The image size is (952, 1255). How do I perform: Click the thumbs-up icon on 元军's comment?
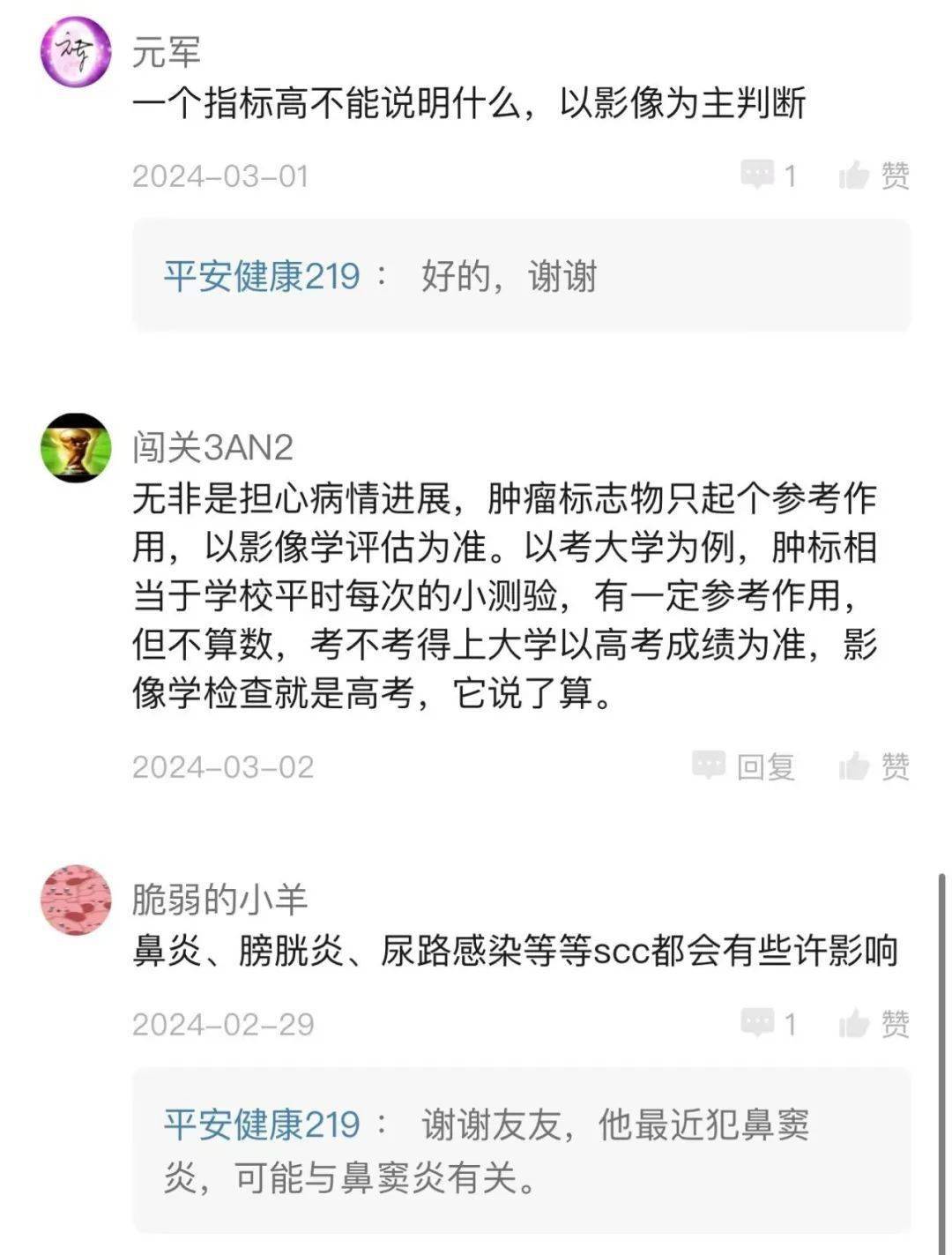coord(853,176)
